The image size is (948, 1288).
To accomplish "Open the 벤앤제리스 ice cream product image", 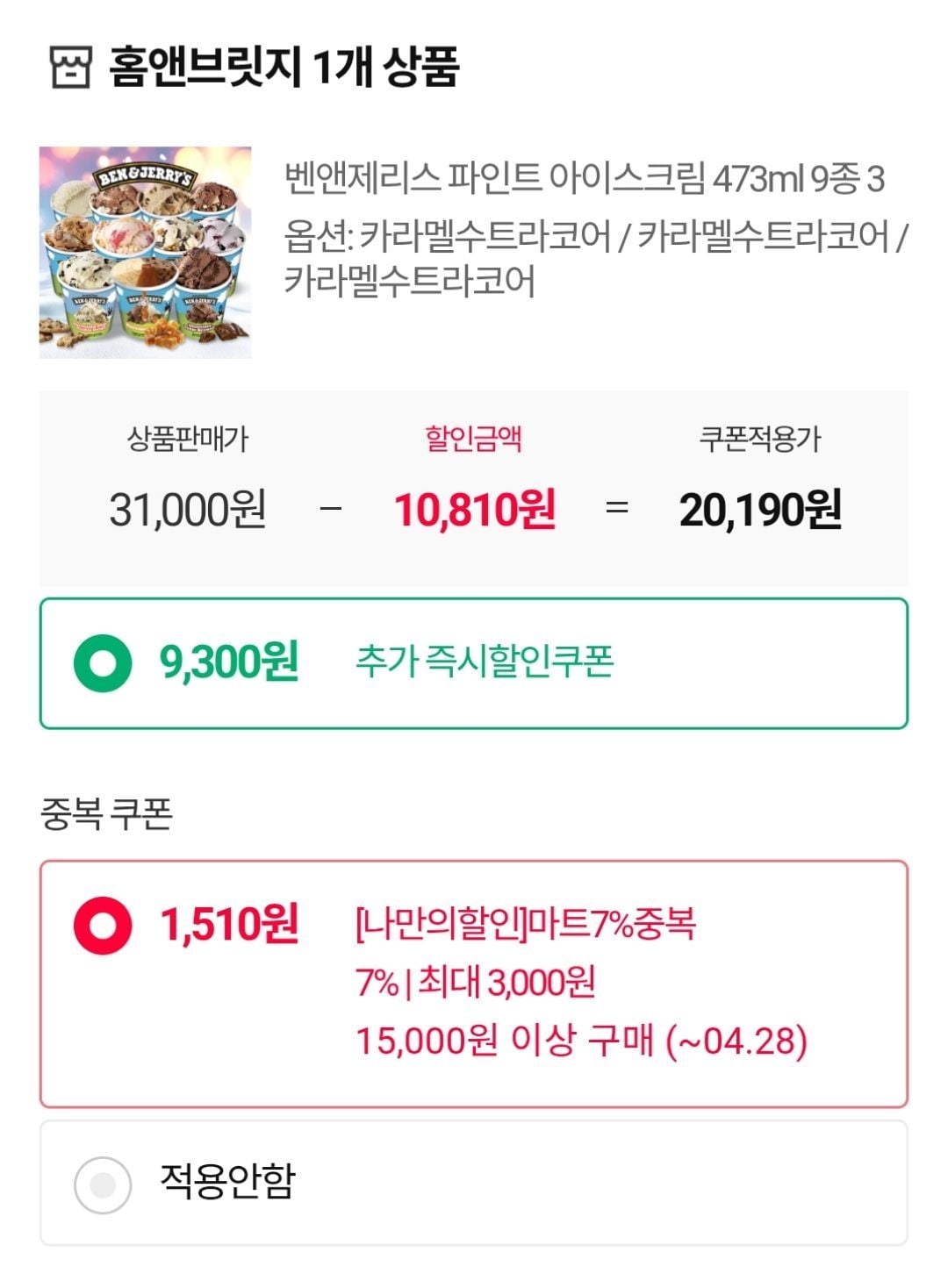I will click(x=145, y=253).
